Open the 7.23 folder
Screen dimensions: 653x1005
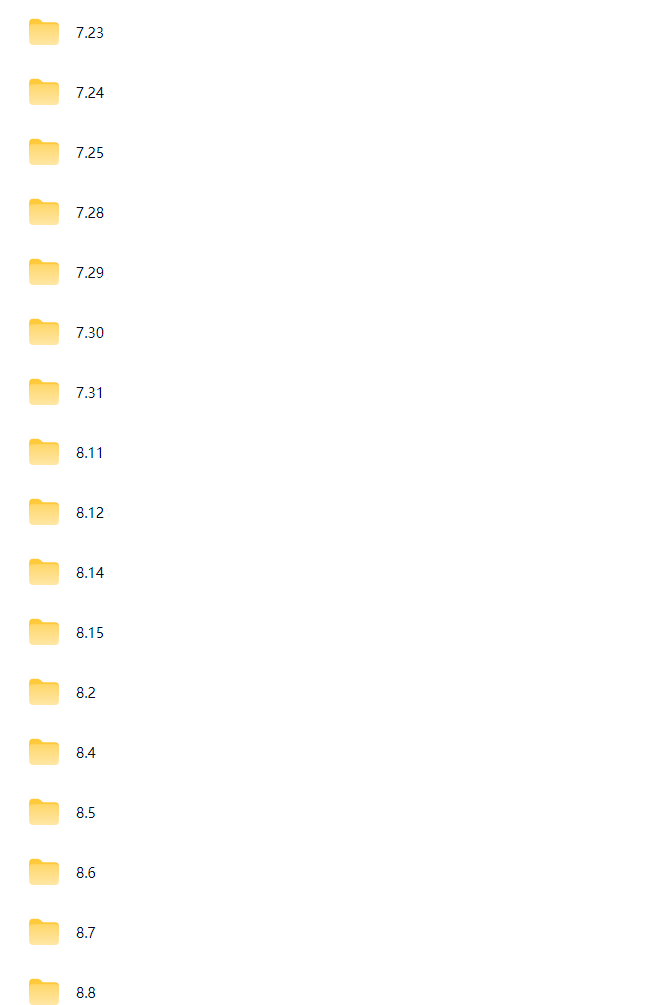89,33
